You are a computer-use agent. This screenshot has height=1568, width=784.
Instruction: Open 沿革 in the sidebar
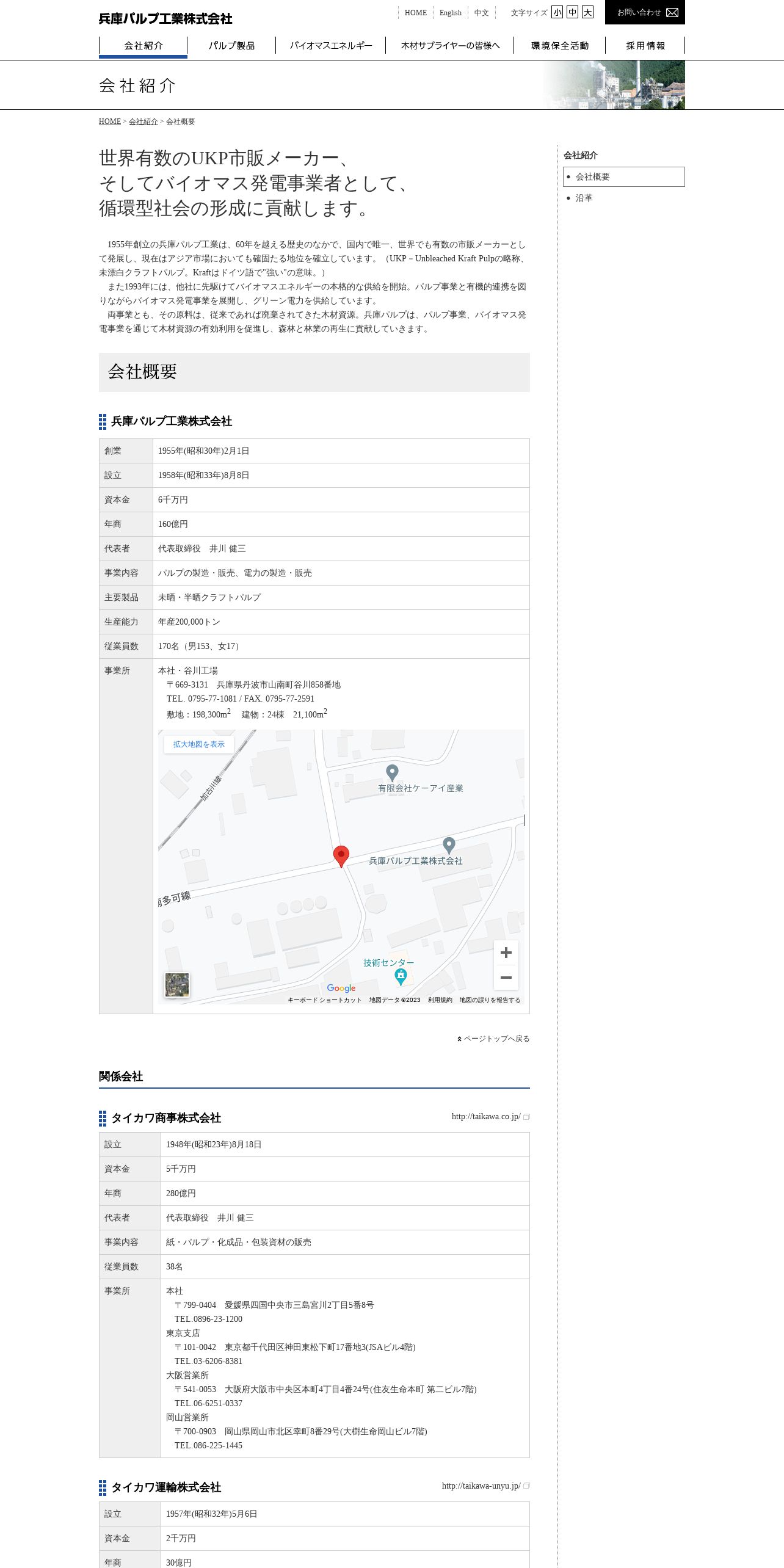pyautogui.click(x=584, y=198)
